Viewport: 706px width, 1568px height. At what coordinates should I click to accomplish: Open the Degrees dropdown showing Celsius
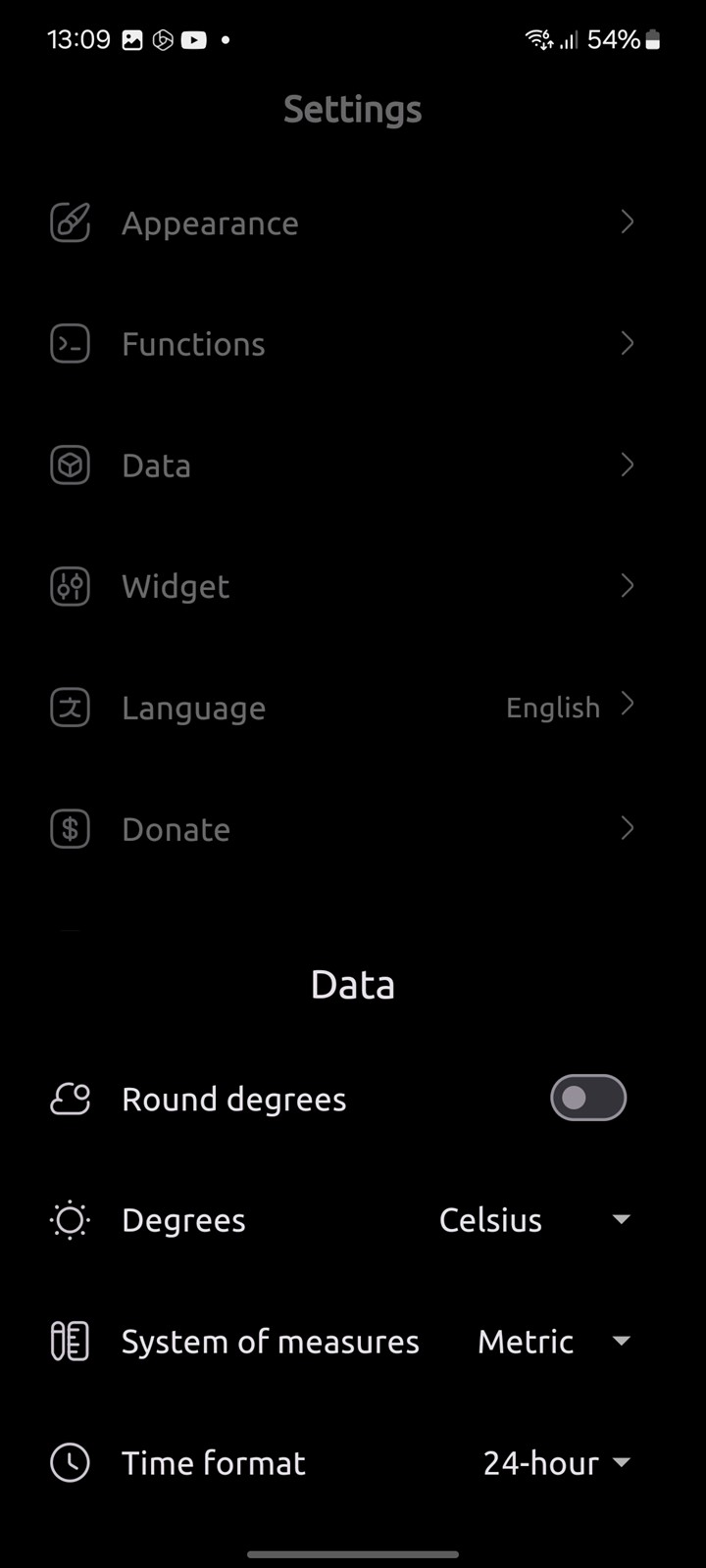pos(534,1220)
